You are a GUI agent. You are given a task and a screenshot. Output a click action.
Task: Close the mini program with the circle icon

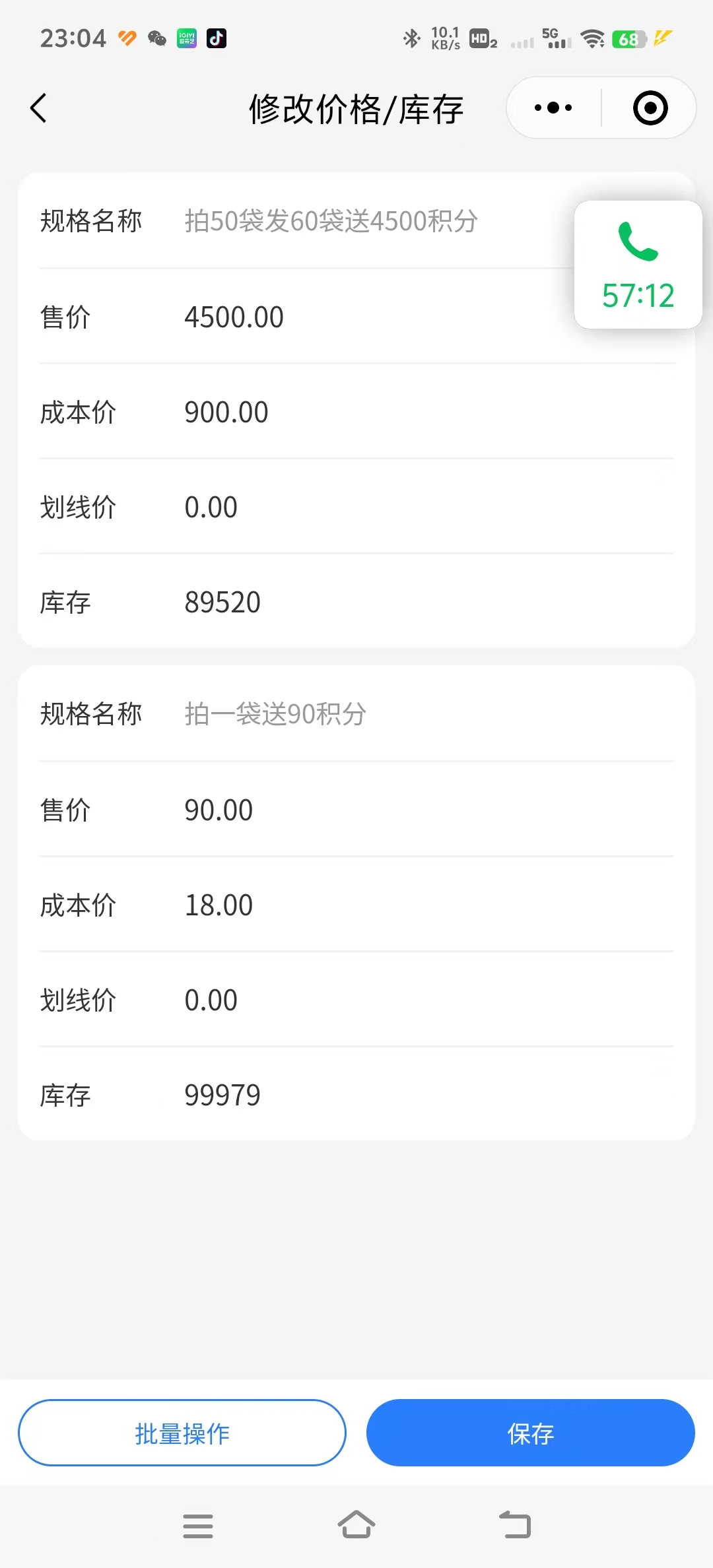pyautogui.click(x=650, y=108)
